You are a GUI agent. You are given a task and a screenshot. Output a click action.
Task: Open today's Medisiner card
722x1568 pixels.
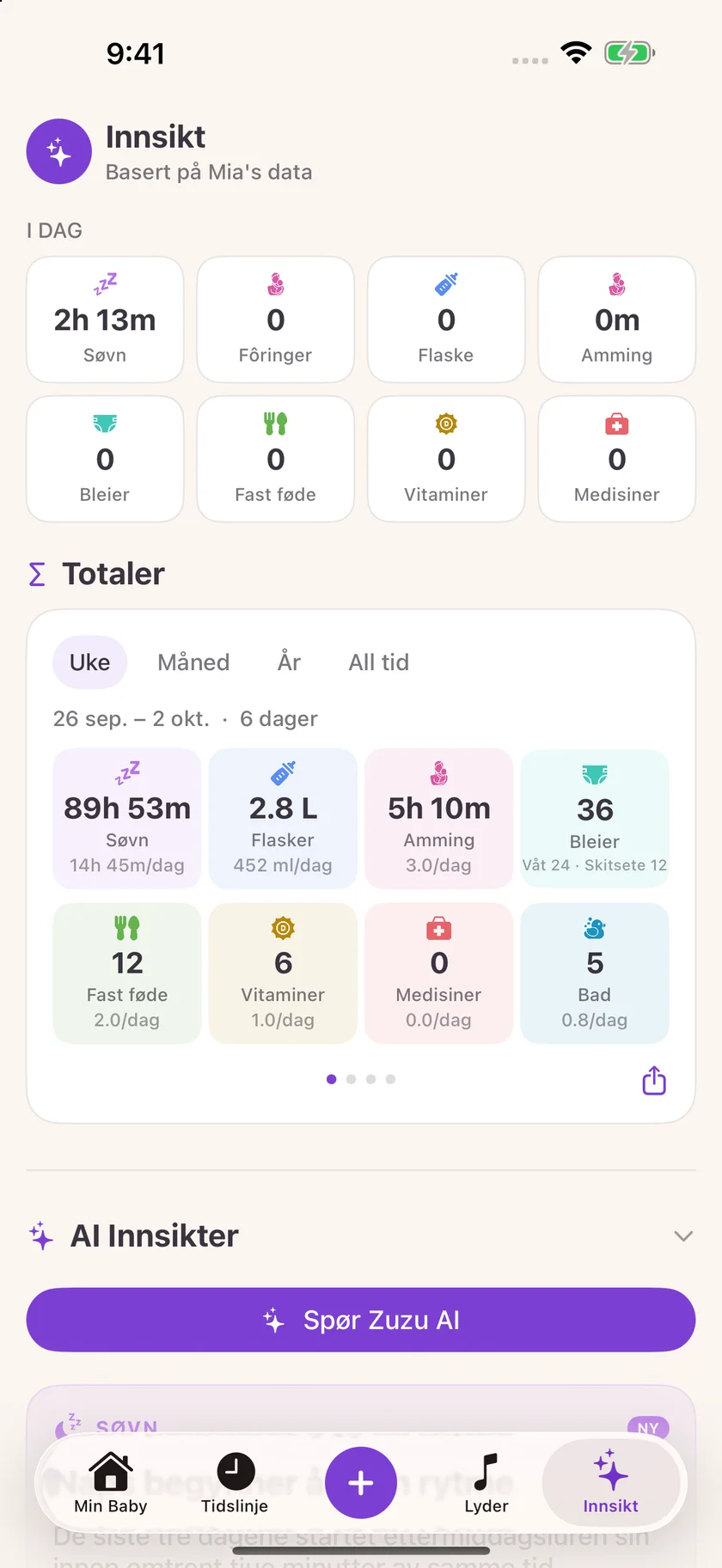pyautogui.click(x=617, y=459)
